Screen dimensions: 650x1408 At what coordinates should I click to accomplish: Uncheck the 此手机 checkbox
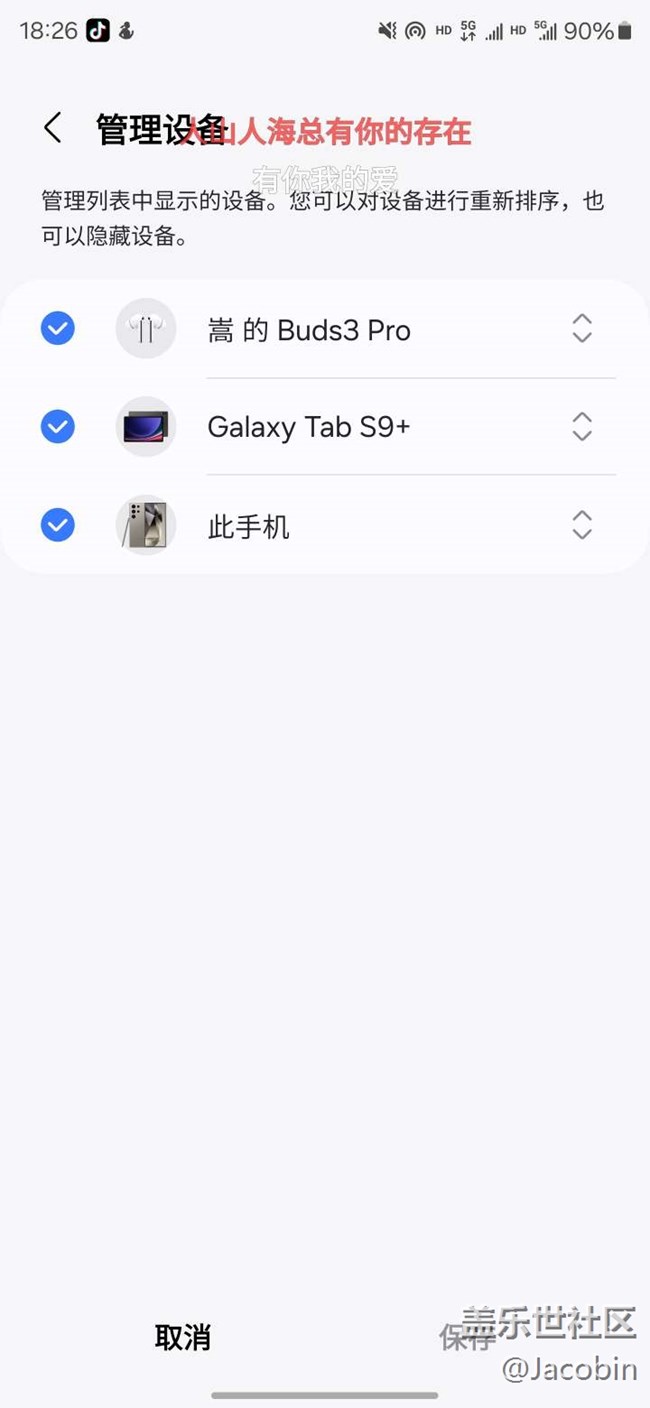point(58,525)
